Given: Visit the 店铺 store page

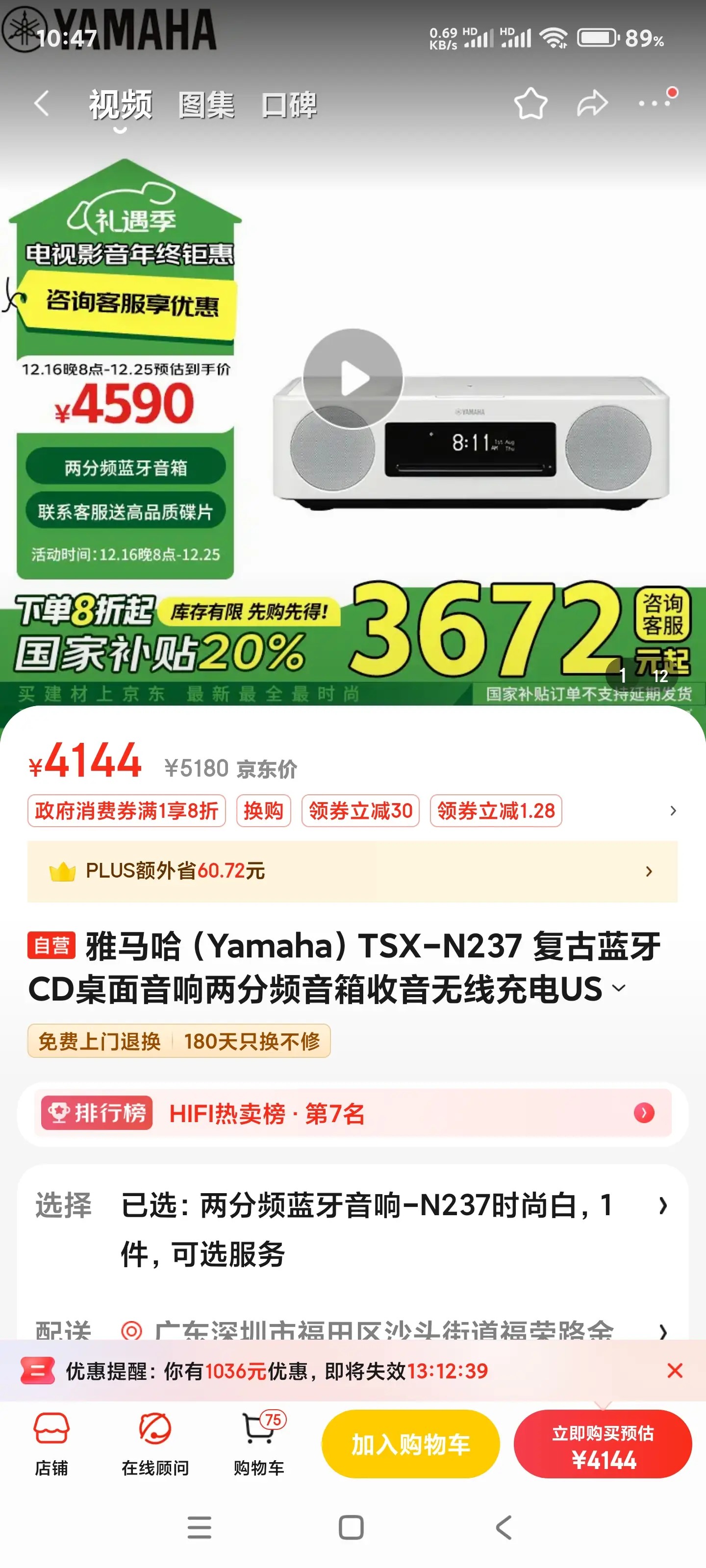Looking at the screenshot, I should (x=51, y=1444).
